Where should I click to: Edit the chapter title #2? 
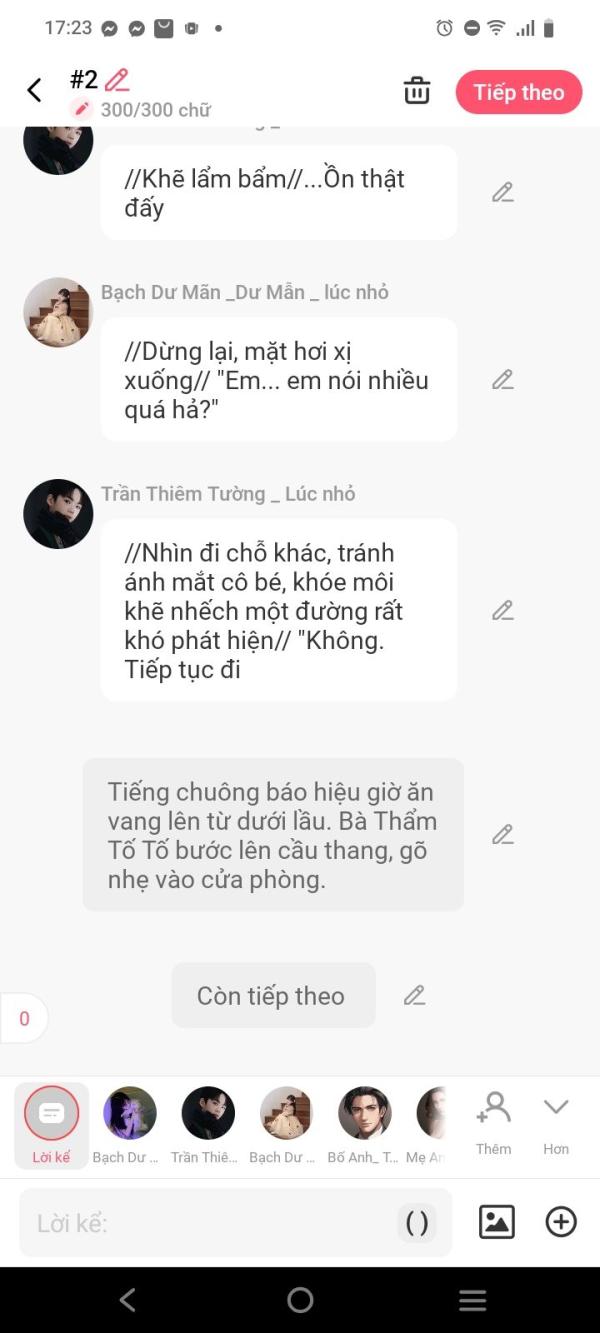117,79
